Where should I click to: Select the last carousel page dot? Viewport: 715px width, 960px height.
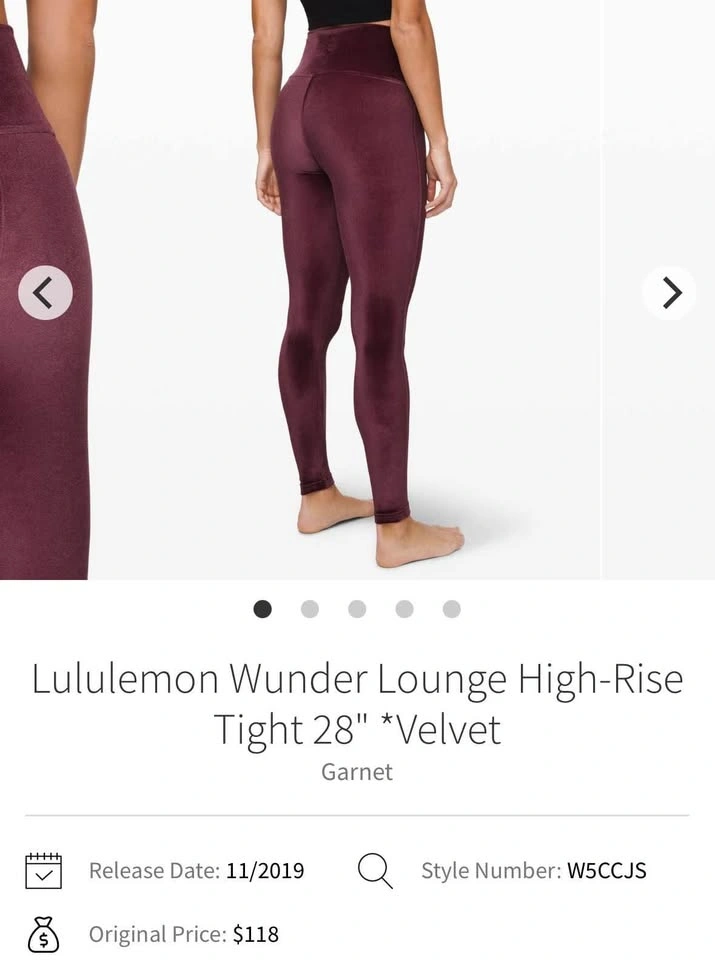(452, 609)
